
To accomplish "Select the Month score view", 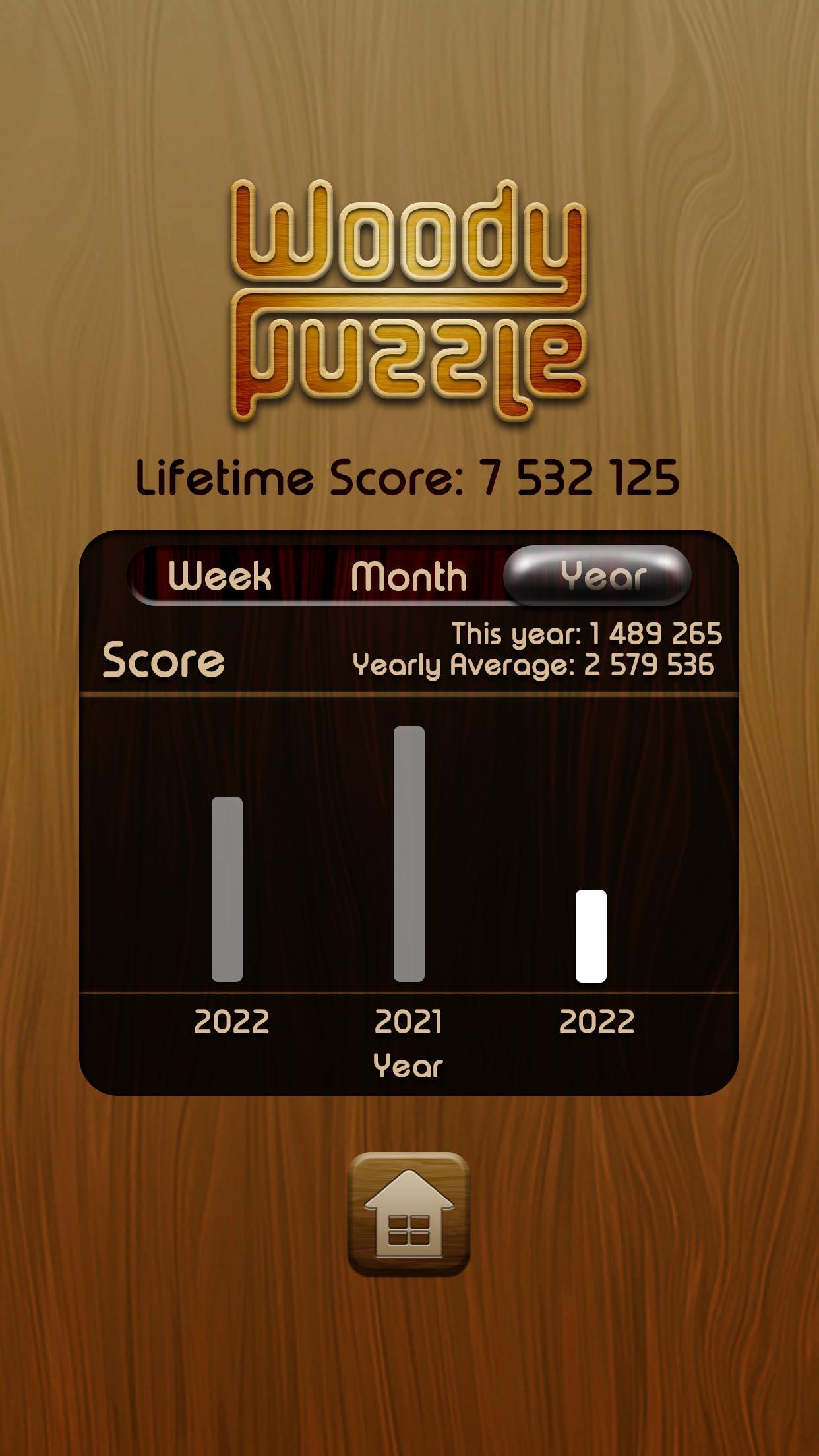I will pos(409,576).
